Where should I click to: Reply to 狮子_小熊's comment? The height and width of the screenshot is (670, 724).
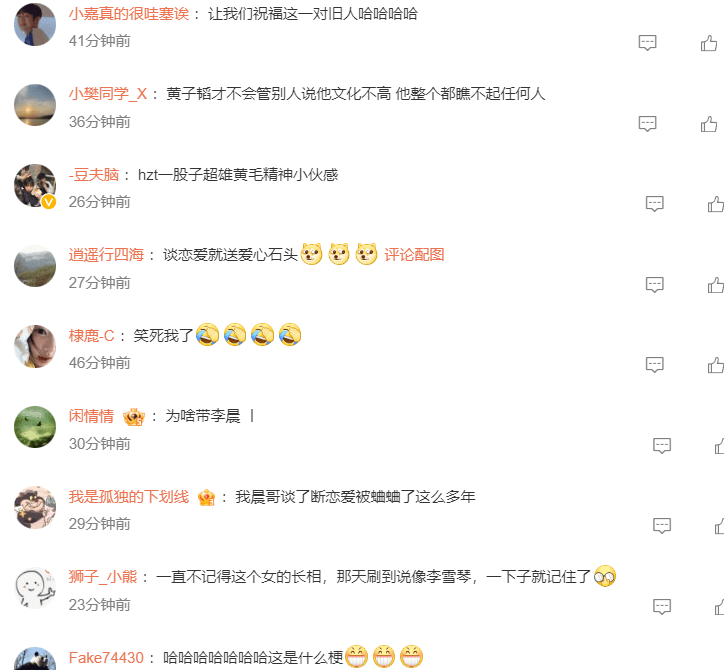coord(662,606)
